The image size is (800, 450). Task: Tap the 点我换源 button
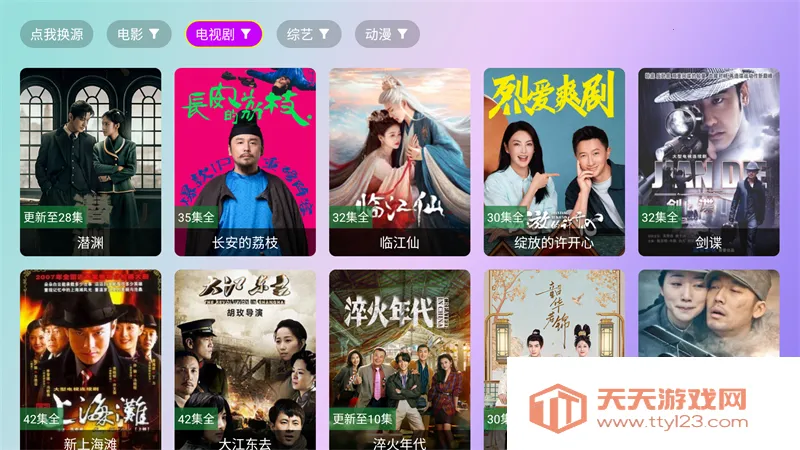[x=57, y=34]
